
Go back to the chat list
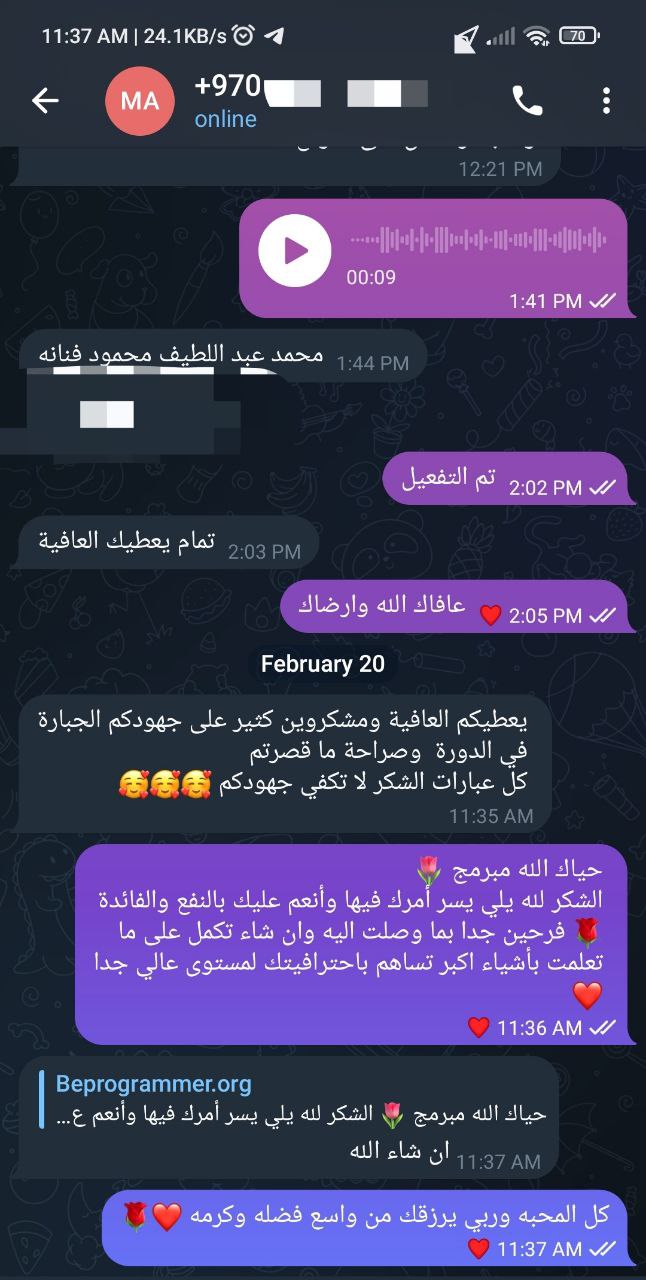click(45, 100)
